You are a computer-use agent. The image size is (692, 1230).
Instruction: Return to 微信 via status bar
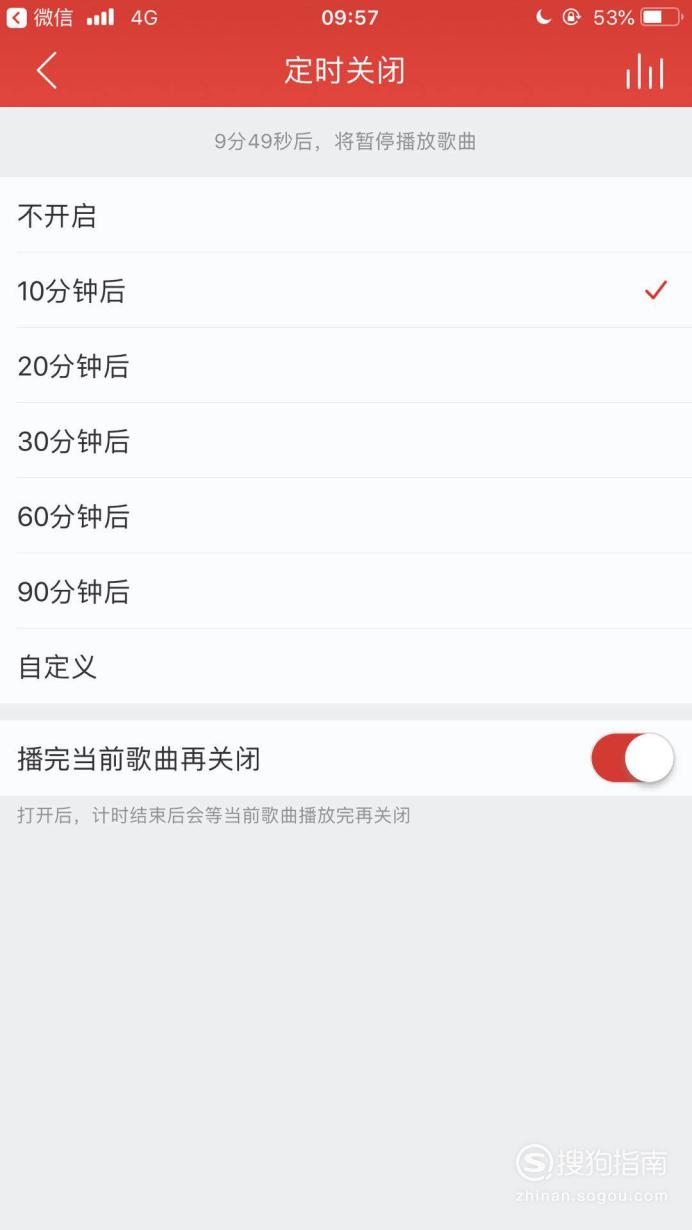(x=40, y=17)
